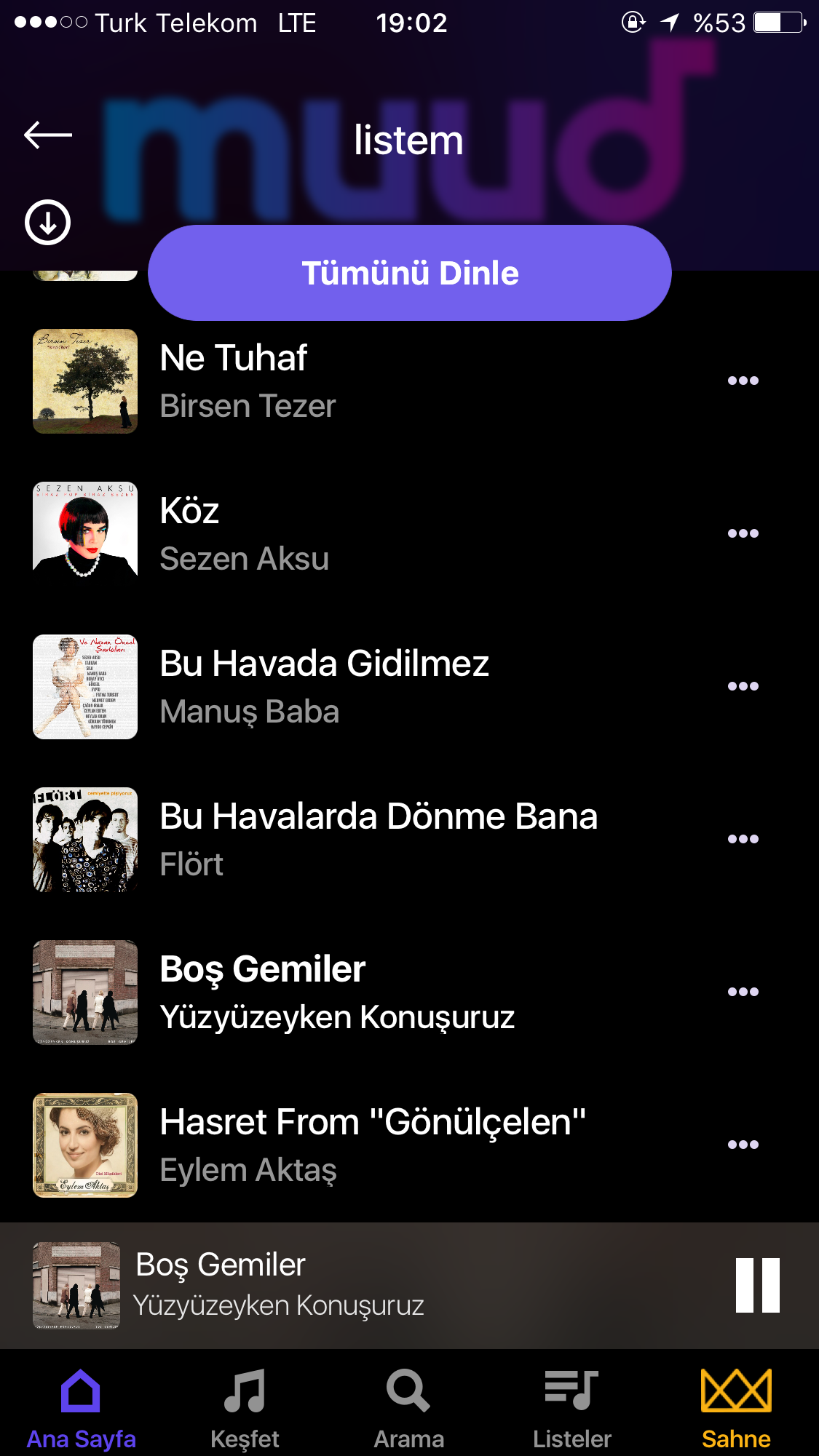Download the listem playlist

pyautogui.click(x=48, y=223)
